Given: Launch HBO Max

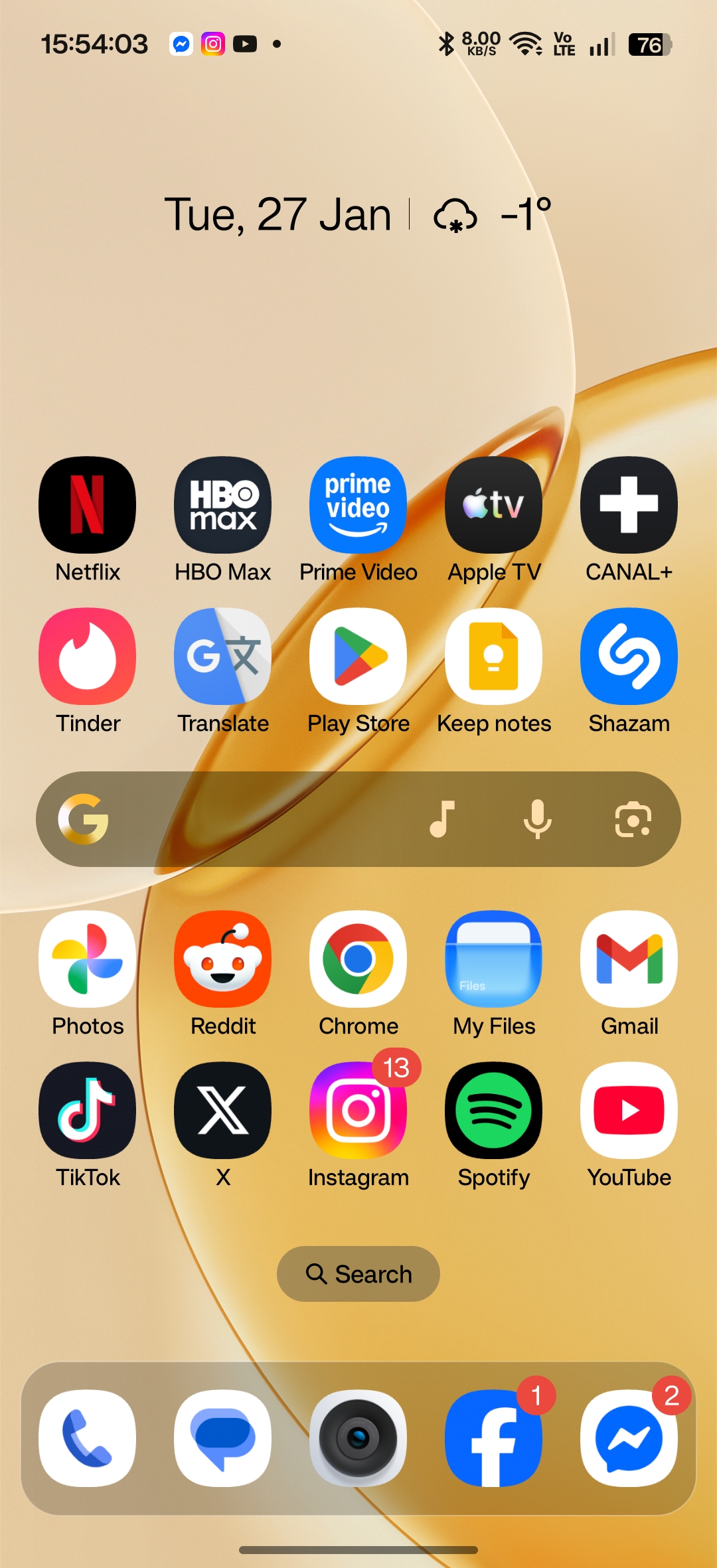Looking at the screenshot, I should [x=223, y=505].
